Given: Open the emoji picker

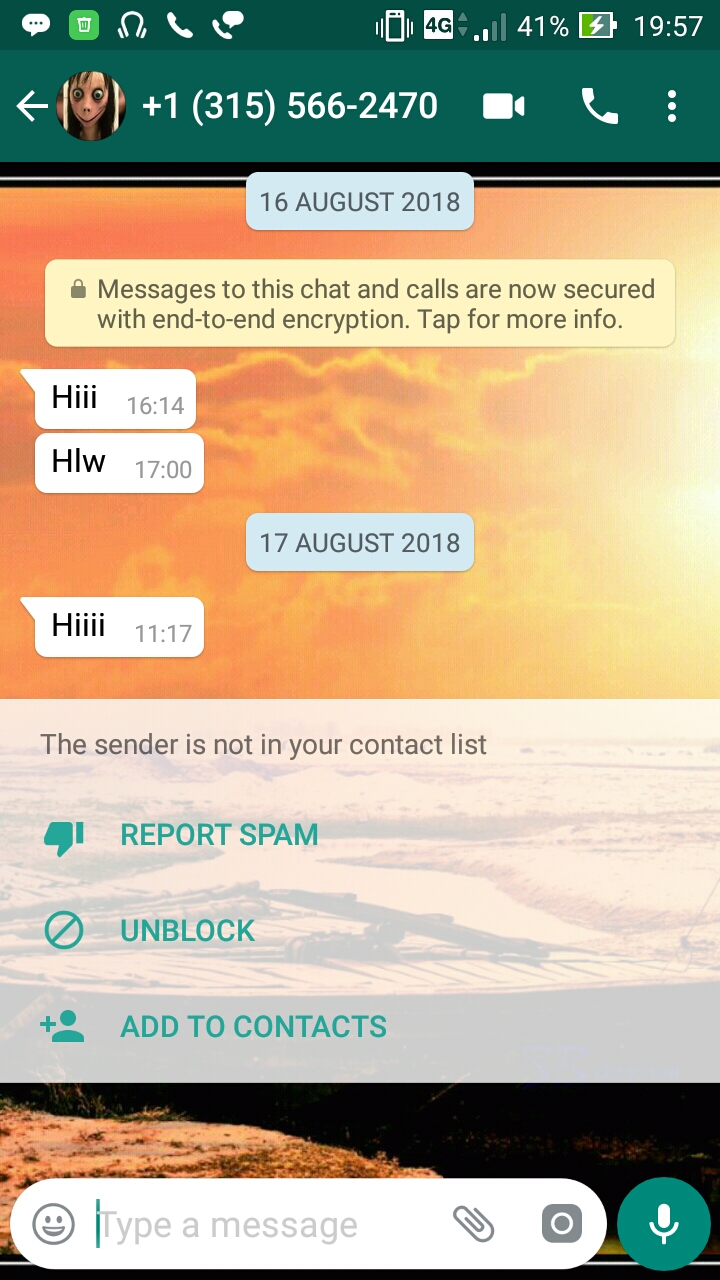Looking at the screenshot, I should tap(54, 1224).
